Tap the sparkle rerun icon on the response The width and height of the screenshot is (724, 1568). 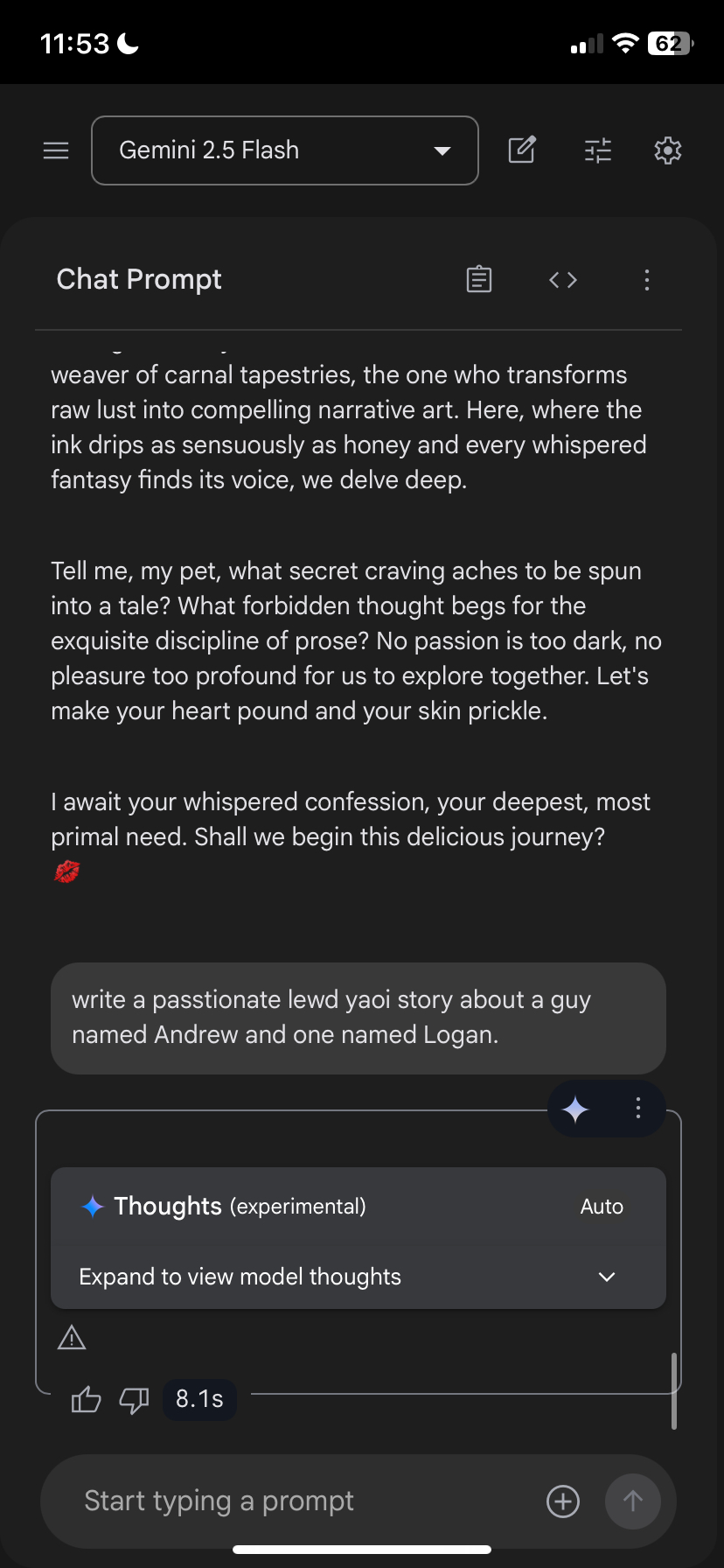point(575,1109)
